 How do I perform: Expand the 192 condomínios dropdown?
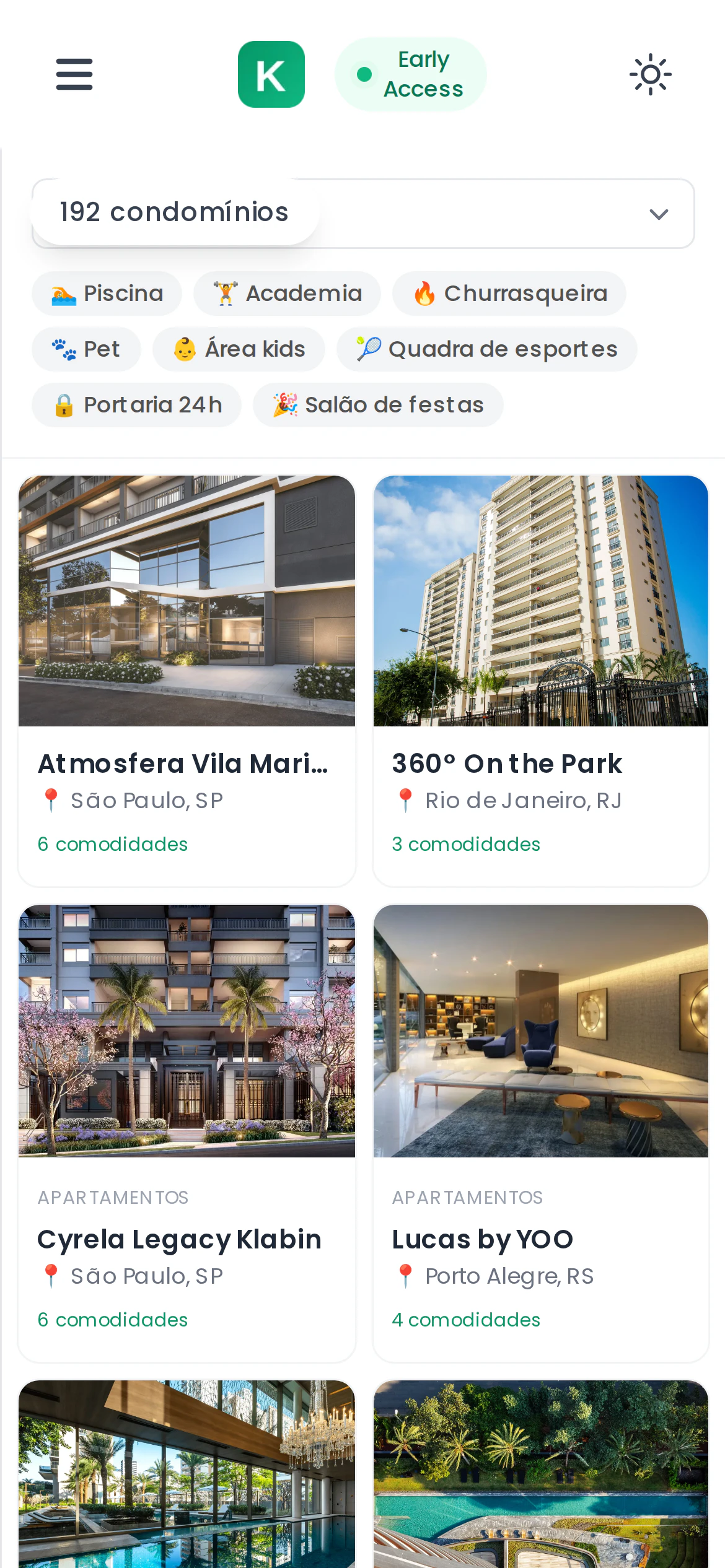coord(658,214)
